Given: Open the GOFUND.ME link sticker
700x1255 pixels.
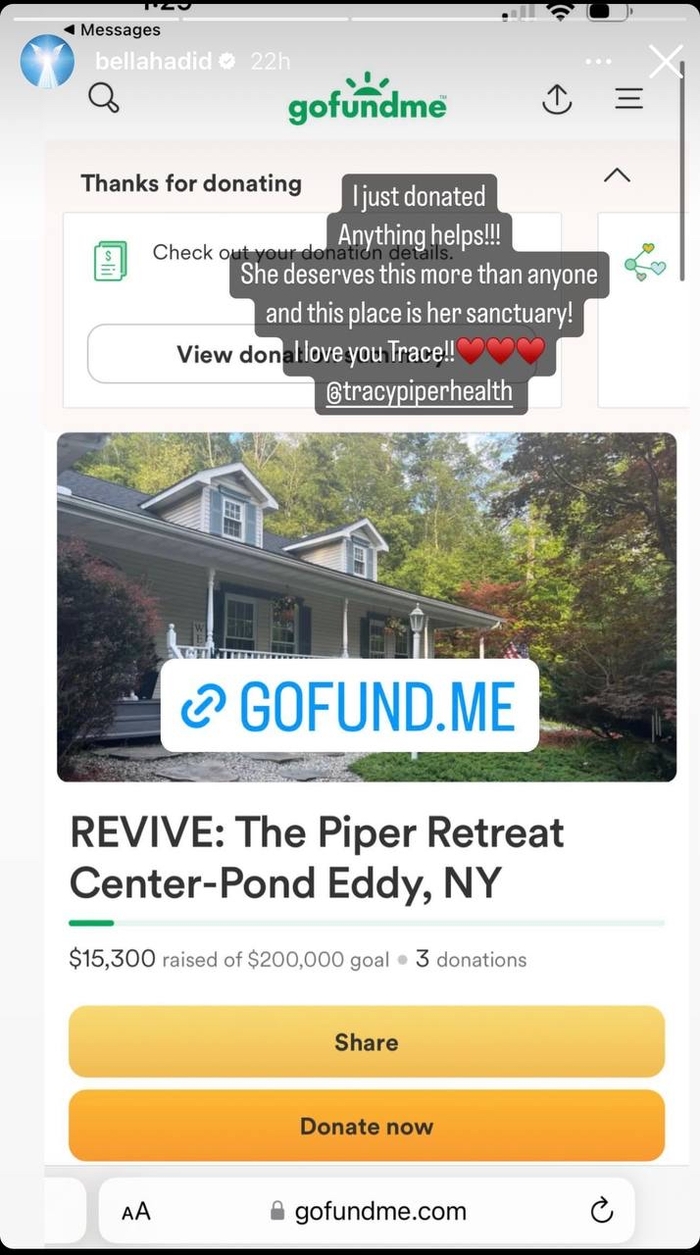Looking at the screenshot, I should 350,706.
